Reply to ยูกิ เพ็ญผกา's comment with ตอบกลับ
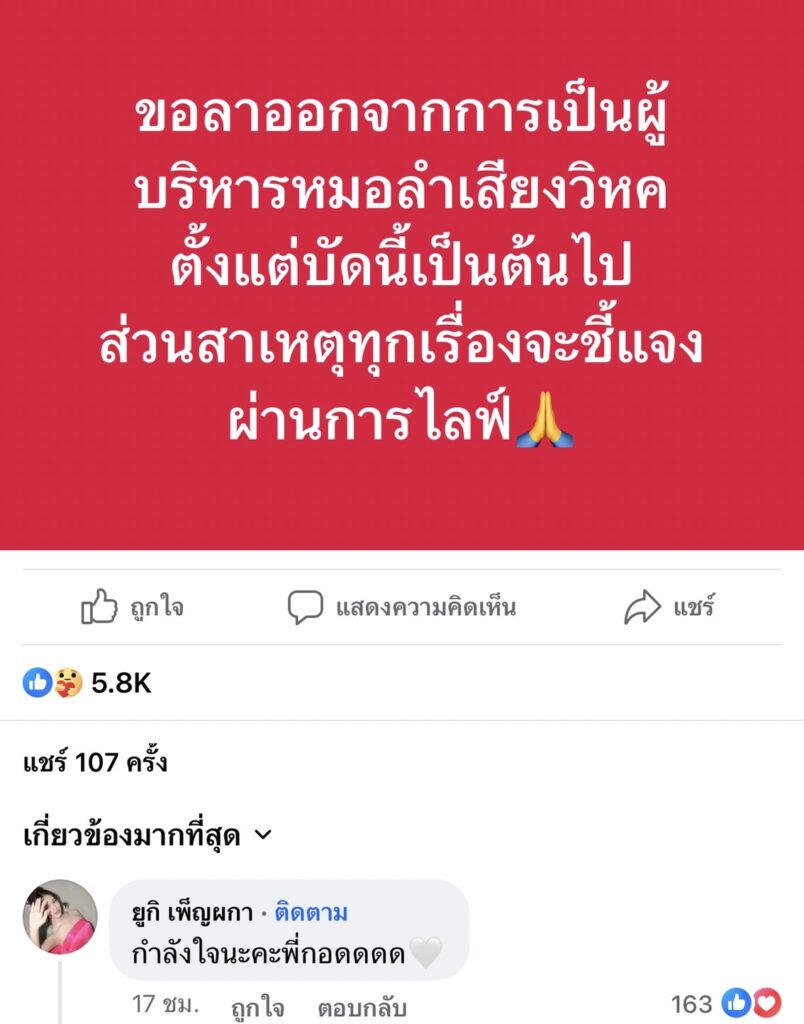This screenshot has width=804, height=1024. [362, 1005]
